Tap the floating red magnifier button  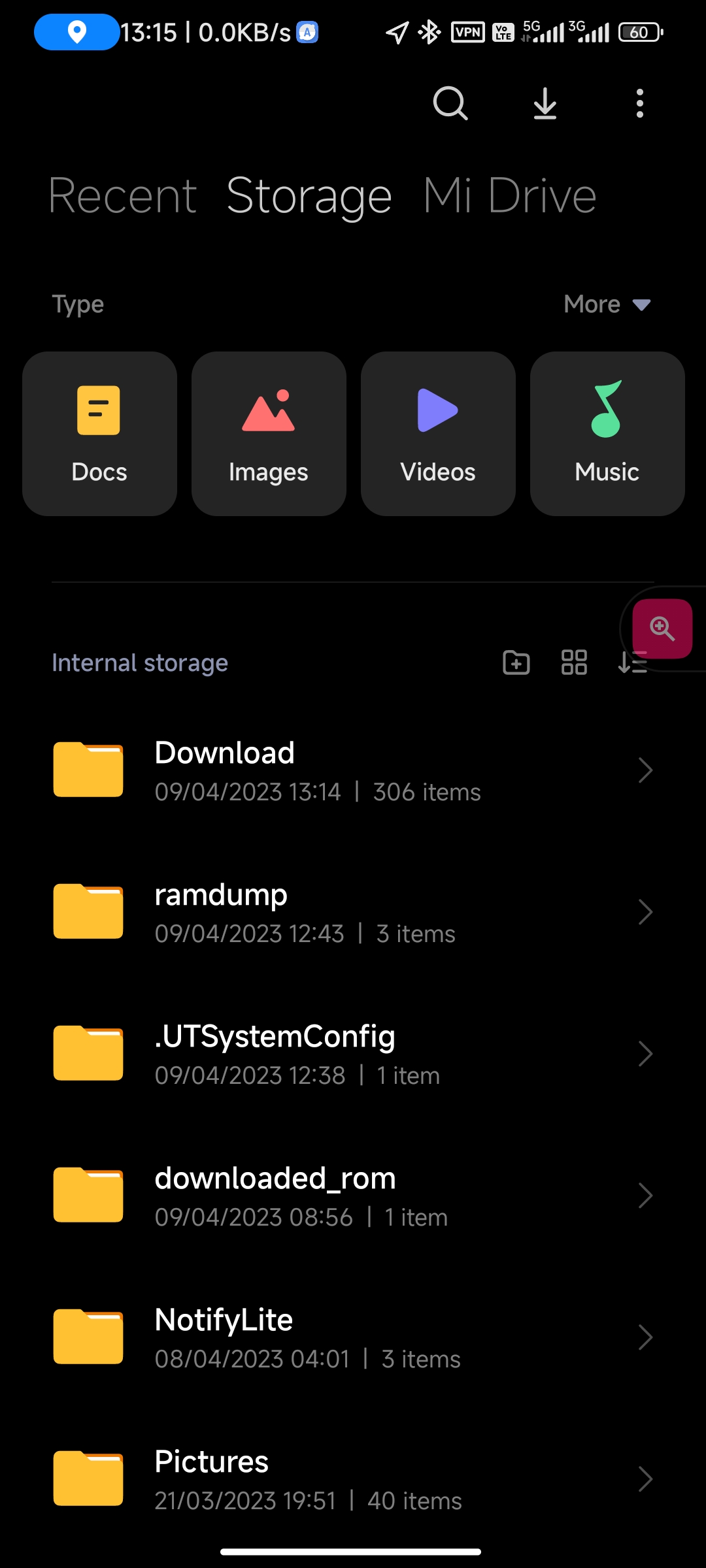pyautogui.click(x=662, y=629)
